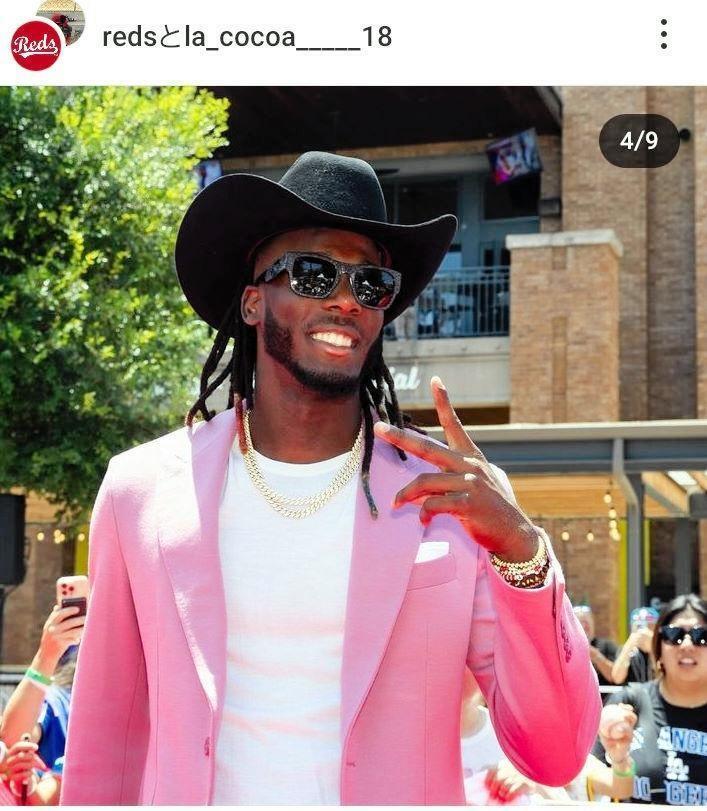The image size is (707, 811).
Task: Open the reds and la_cocoa_____18 account names
Action: [247, 37]
